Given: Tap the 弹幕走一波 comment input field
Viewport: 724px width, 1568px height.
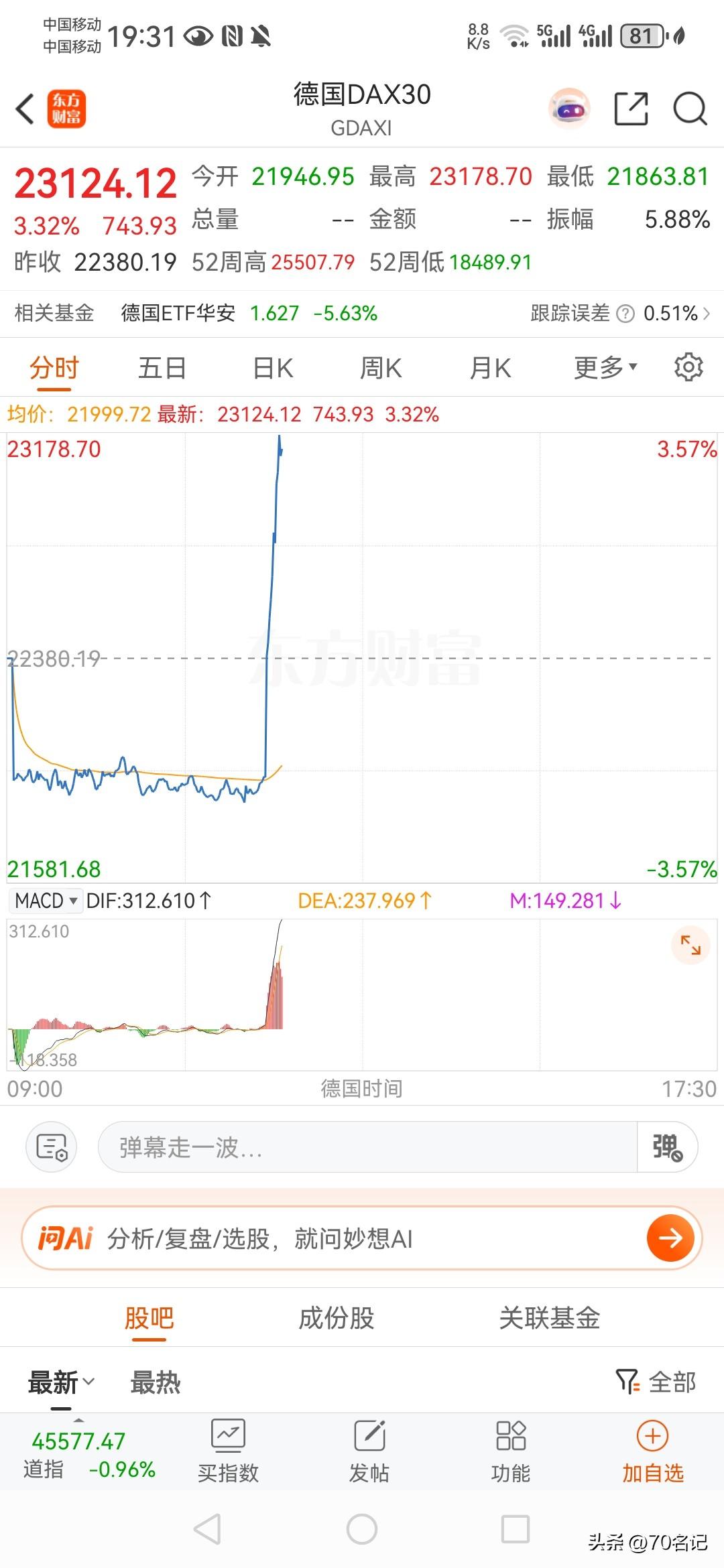Looking at the screenshot, I should click(x=369, y=1147).
